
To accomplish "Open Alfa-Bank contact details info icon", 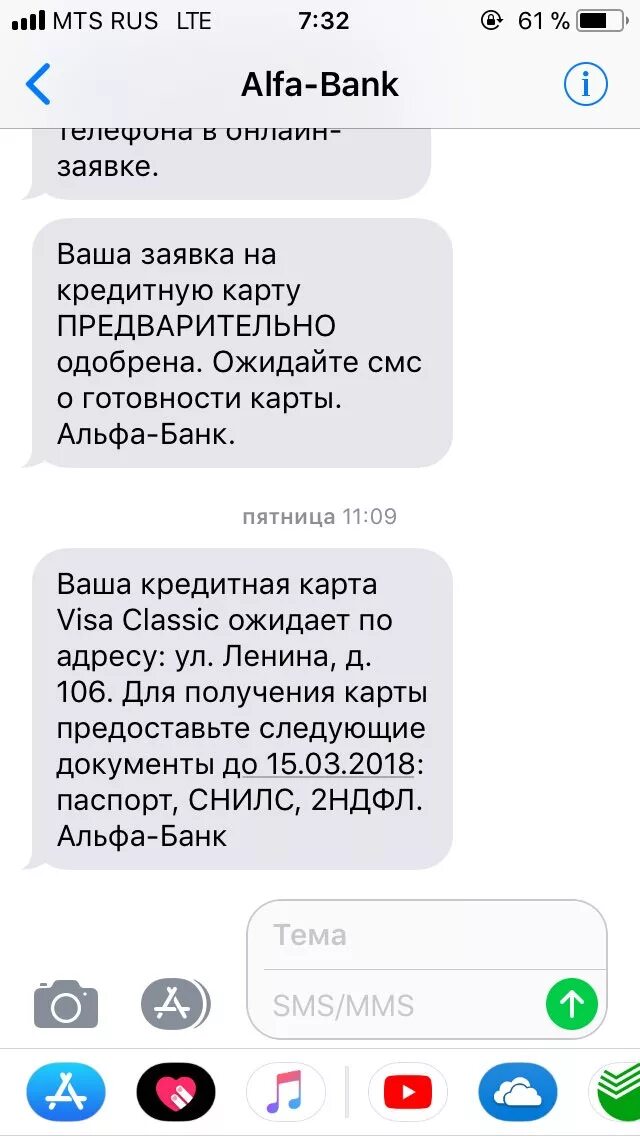I will pyautogui.click(x=586, y=85).
